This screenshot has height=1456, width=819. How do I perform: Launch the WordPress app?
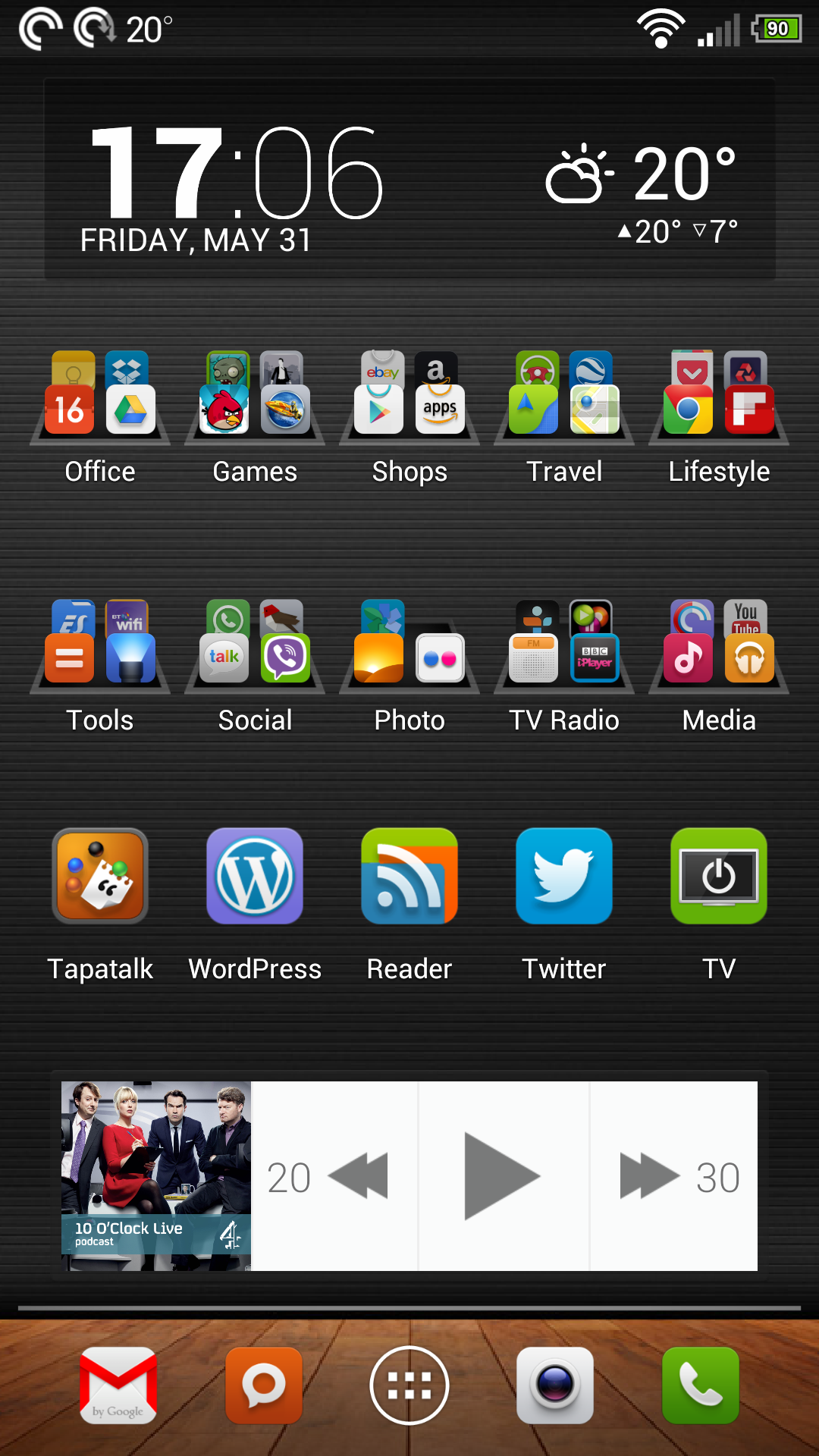pos(255,877)
